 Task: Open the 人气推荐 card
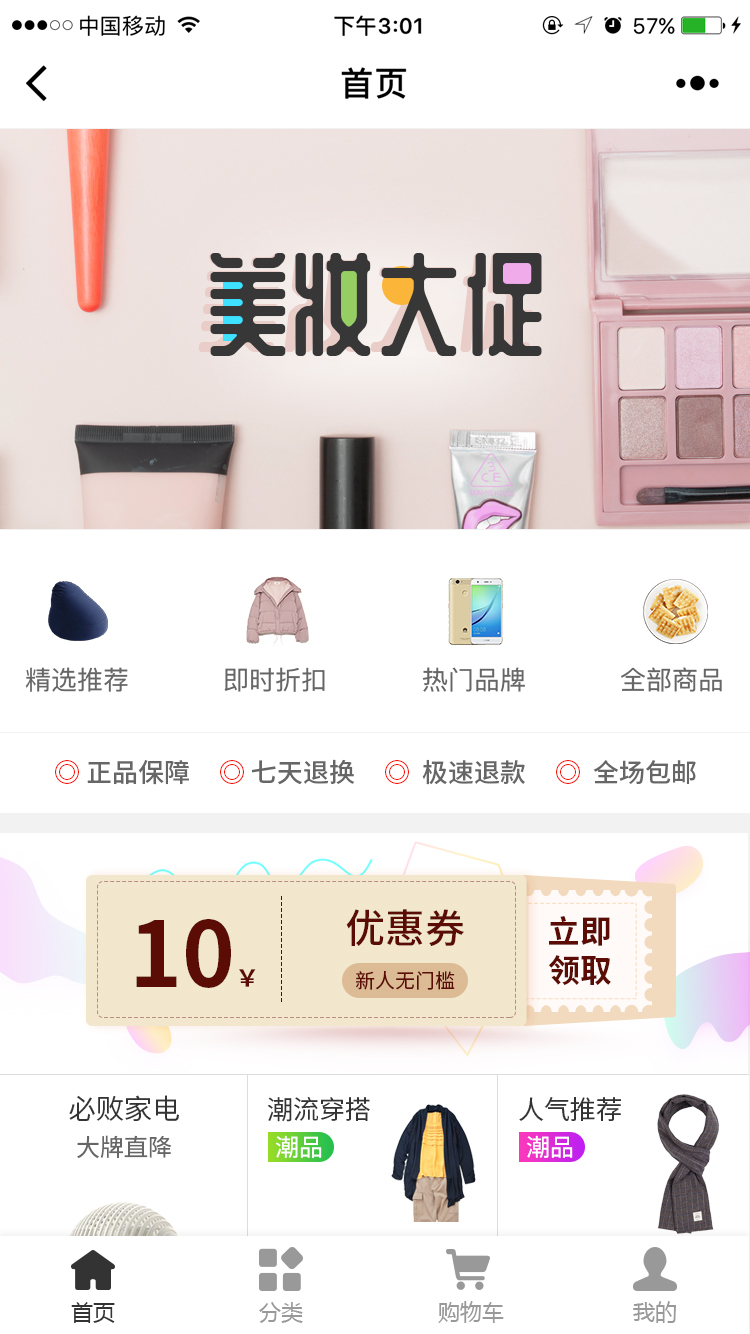click(x=624, y=1155)
